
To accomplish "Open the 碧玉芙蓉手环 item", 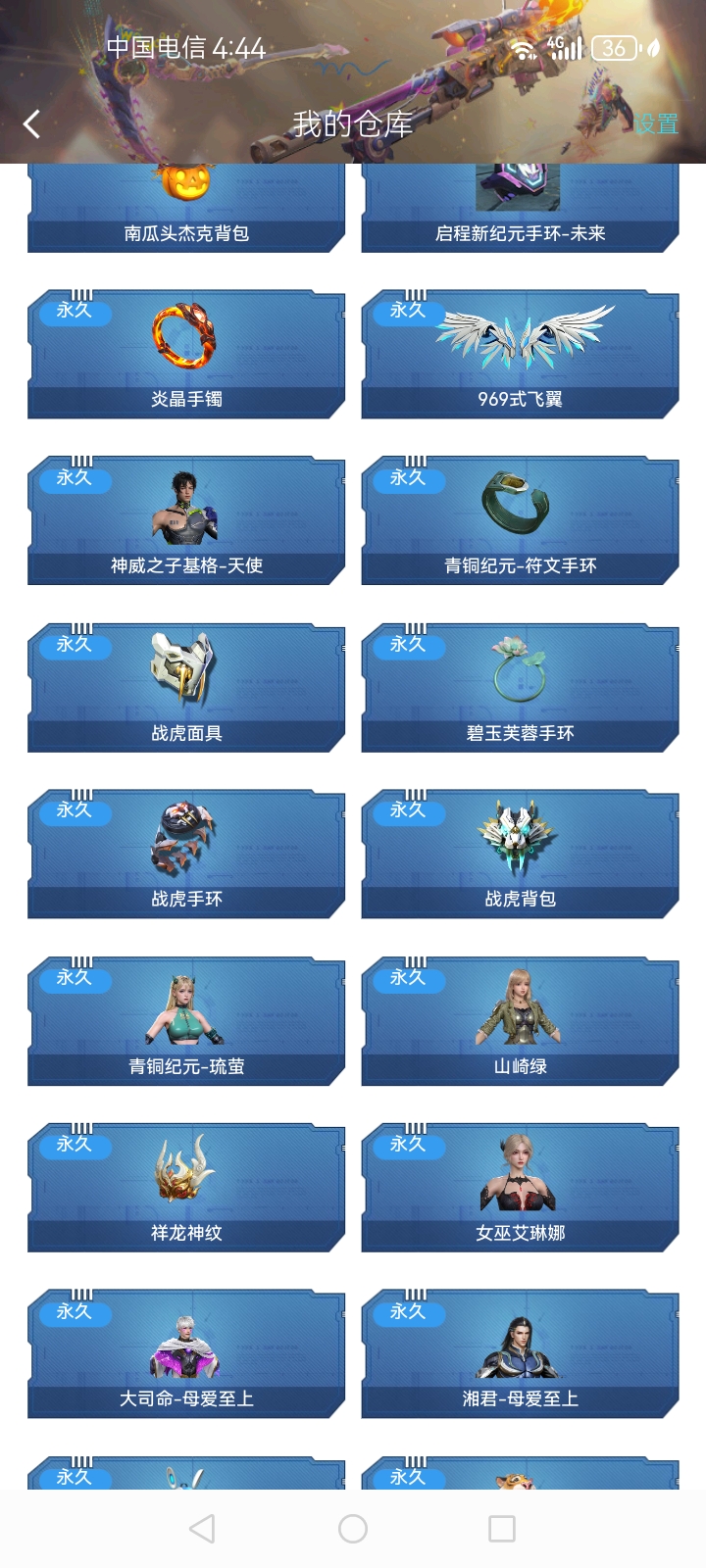I will (520, 688).
